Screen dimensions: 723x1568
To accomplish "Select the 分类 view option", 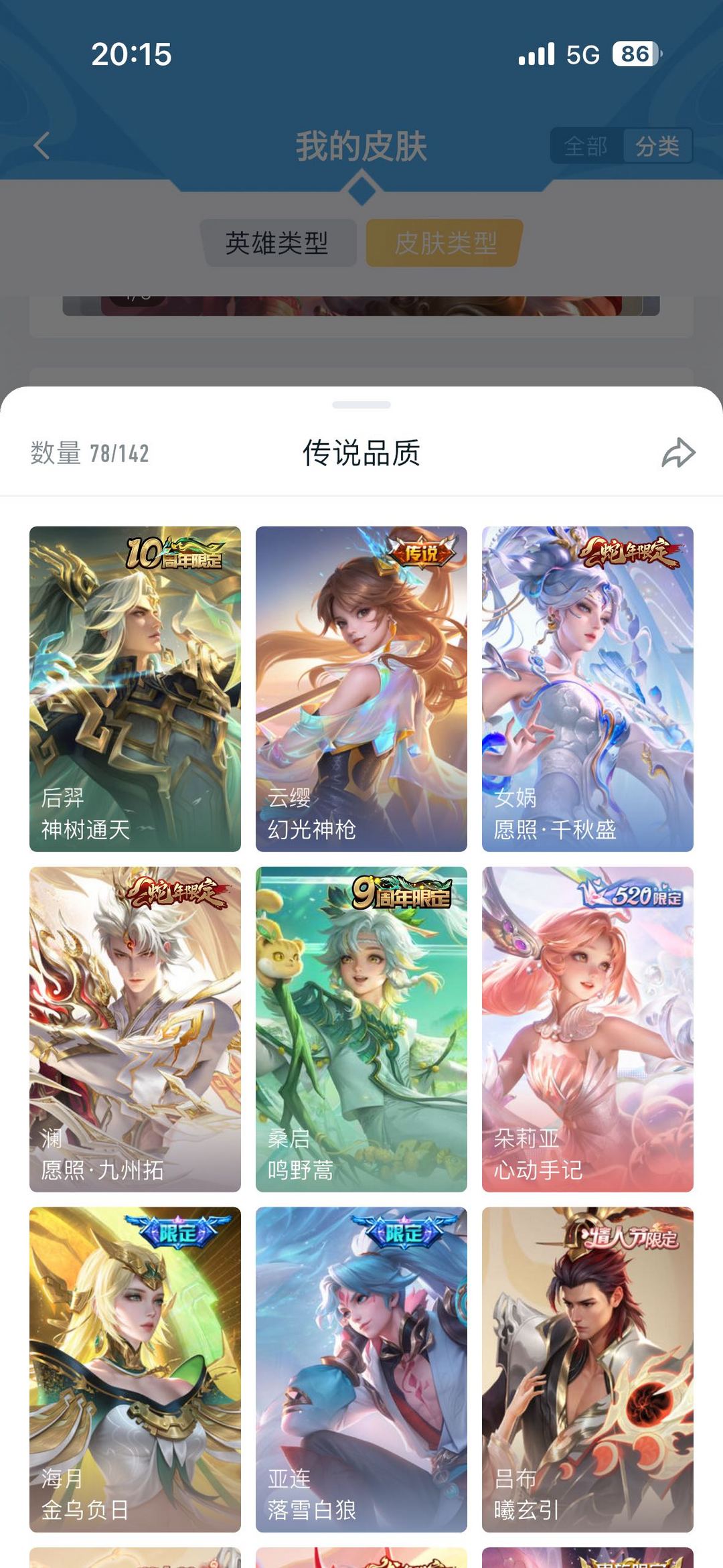I will [657, 145].
